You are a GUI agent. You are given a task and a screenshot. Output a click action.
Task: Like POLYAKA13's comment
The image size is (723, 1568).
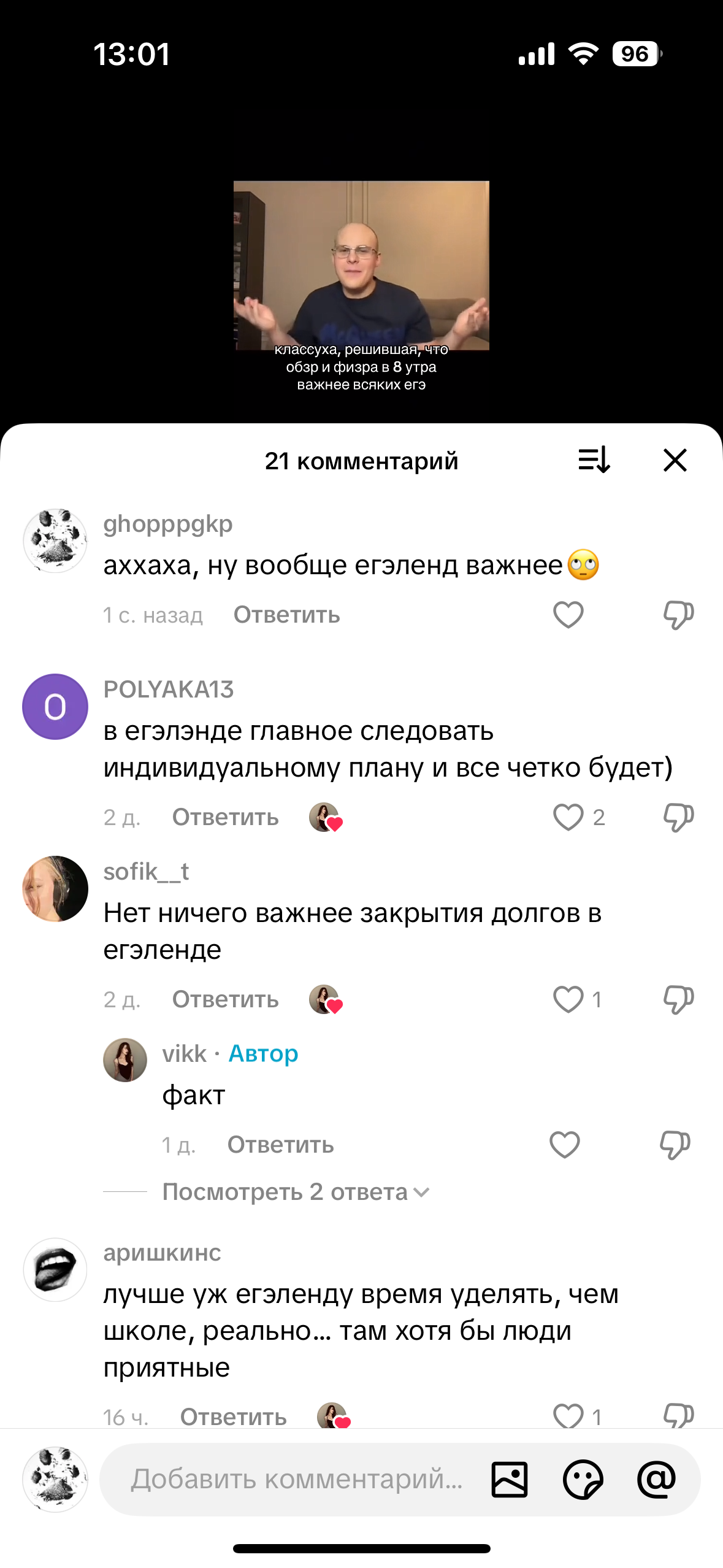point(568,817)
